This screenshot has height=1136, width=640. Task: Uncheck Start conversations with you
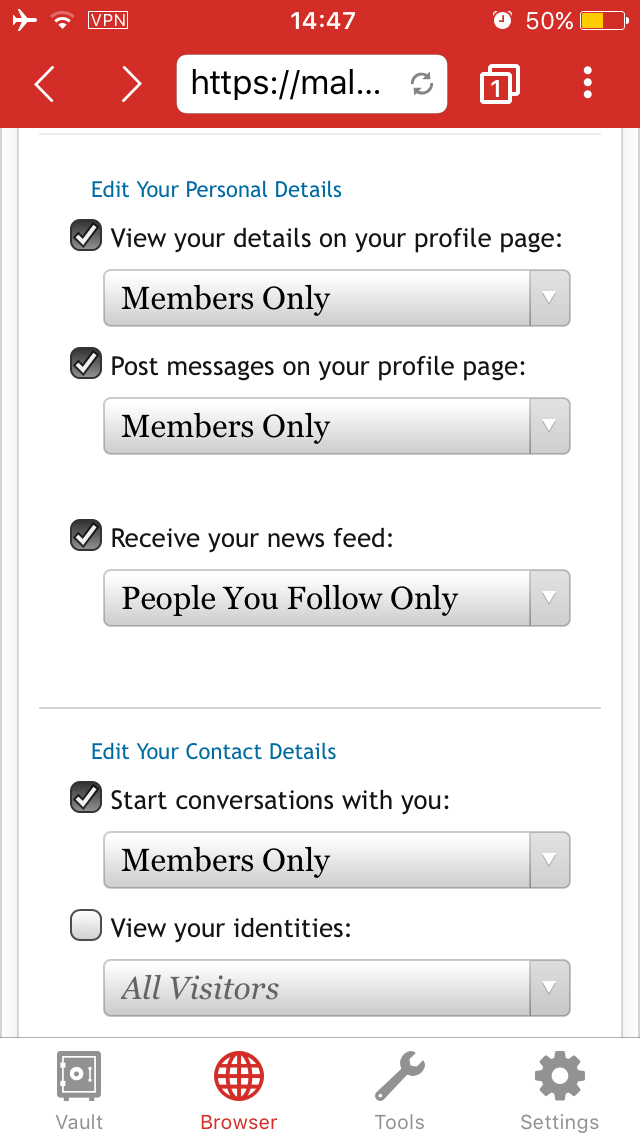click(x=86, y=799)
